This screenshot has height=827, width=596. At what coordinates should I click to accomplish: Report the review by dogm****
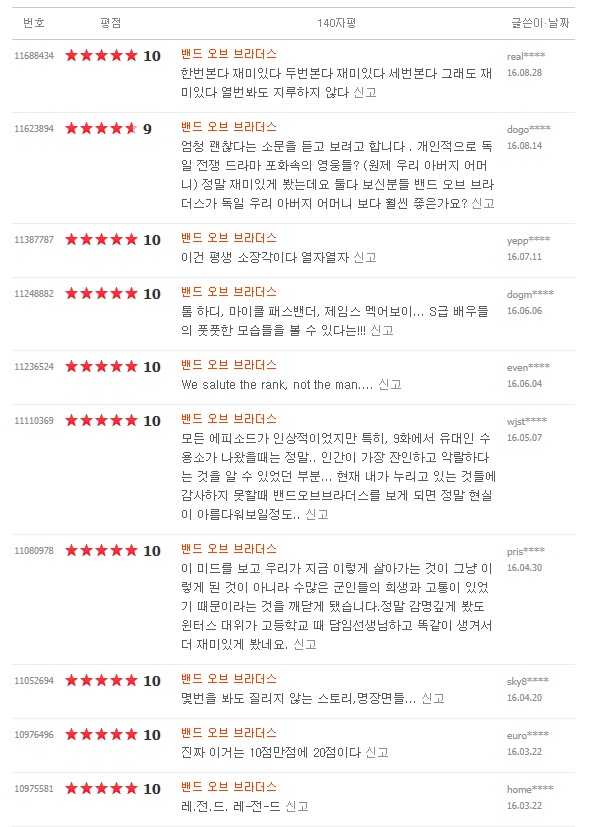(x=382, y=330)
